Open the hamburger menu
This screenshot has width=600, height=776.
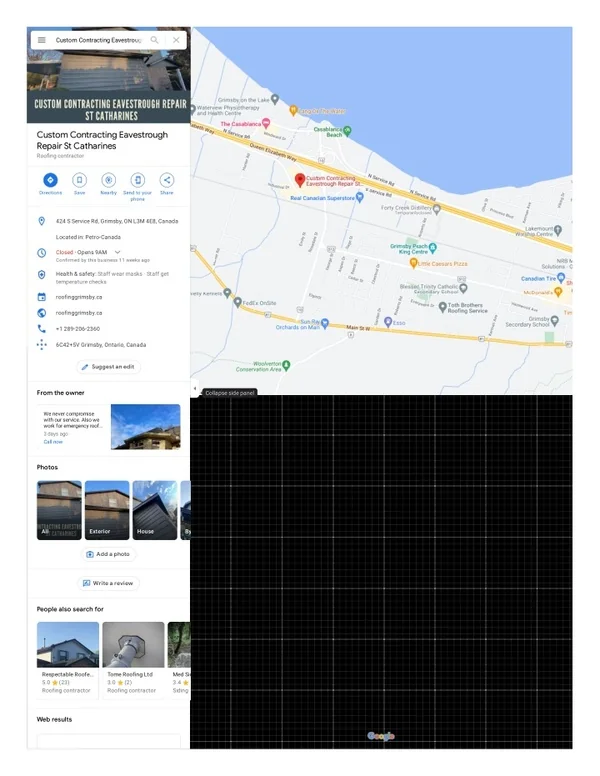(41, 40)
